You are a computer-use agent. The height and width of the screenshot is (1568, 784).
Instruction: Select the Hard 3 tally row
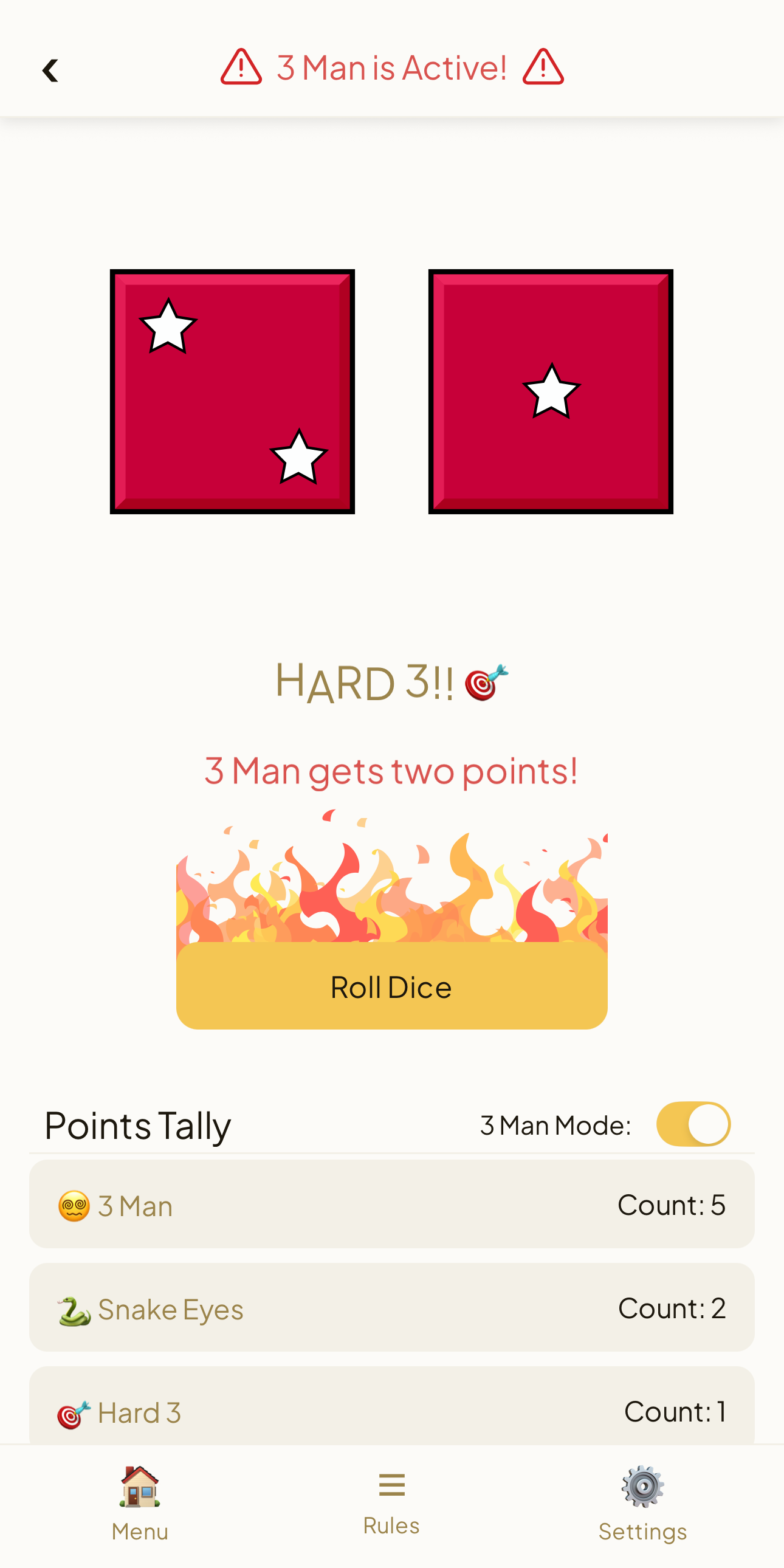coord(392,1412)
